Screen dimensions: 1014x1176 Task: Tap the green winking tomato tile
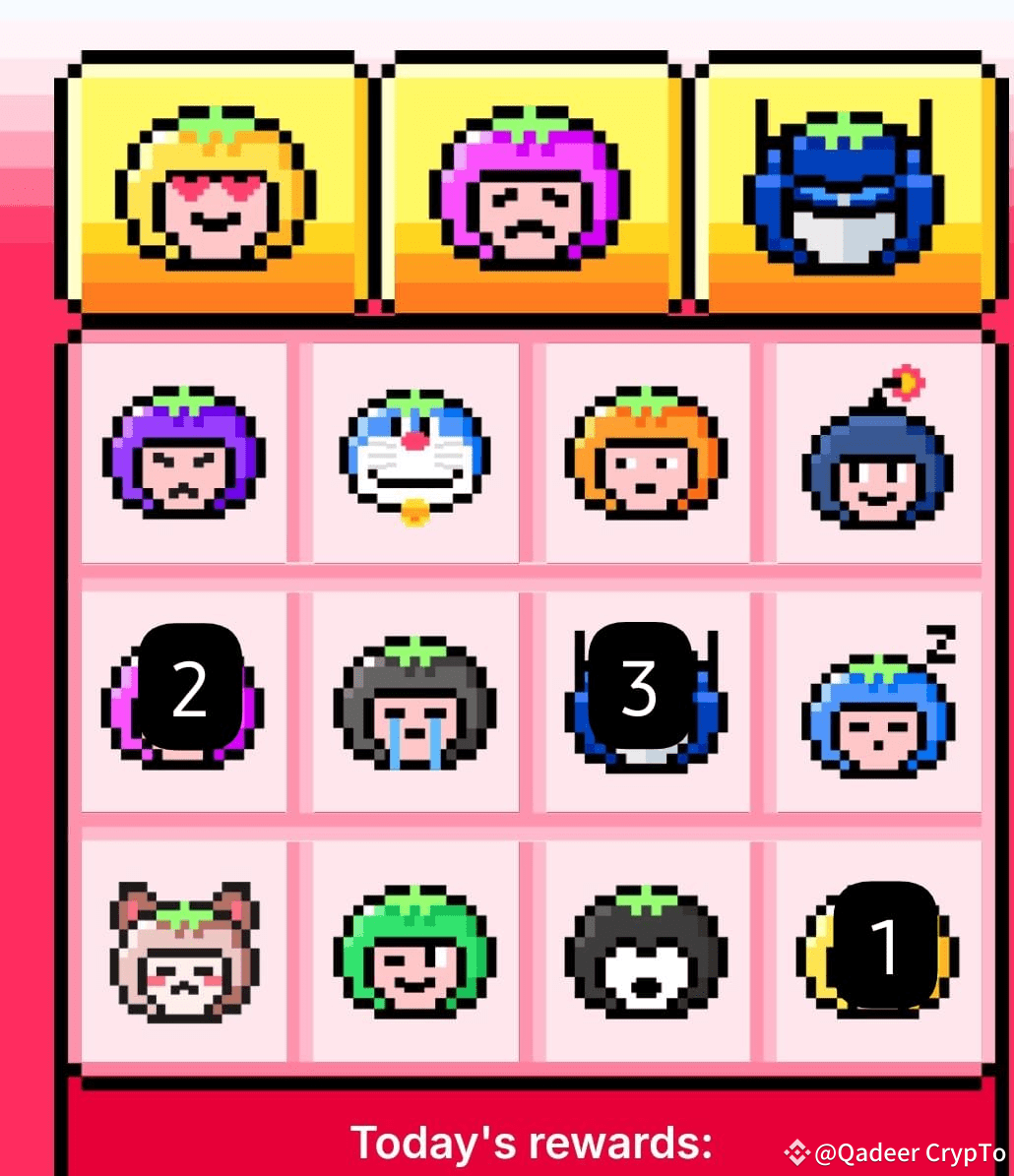[415, 952]
